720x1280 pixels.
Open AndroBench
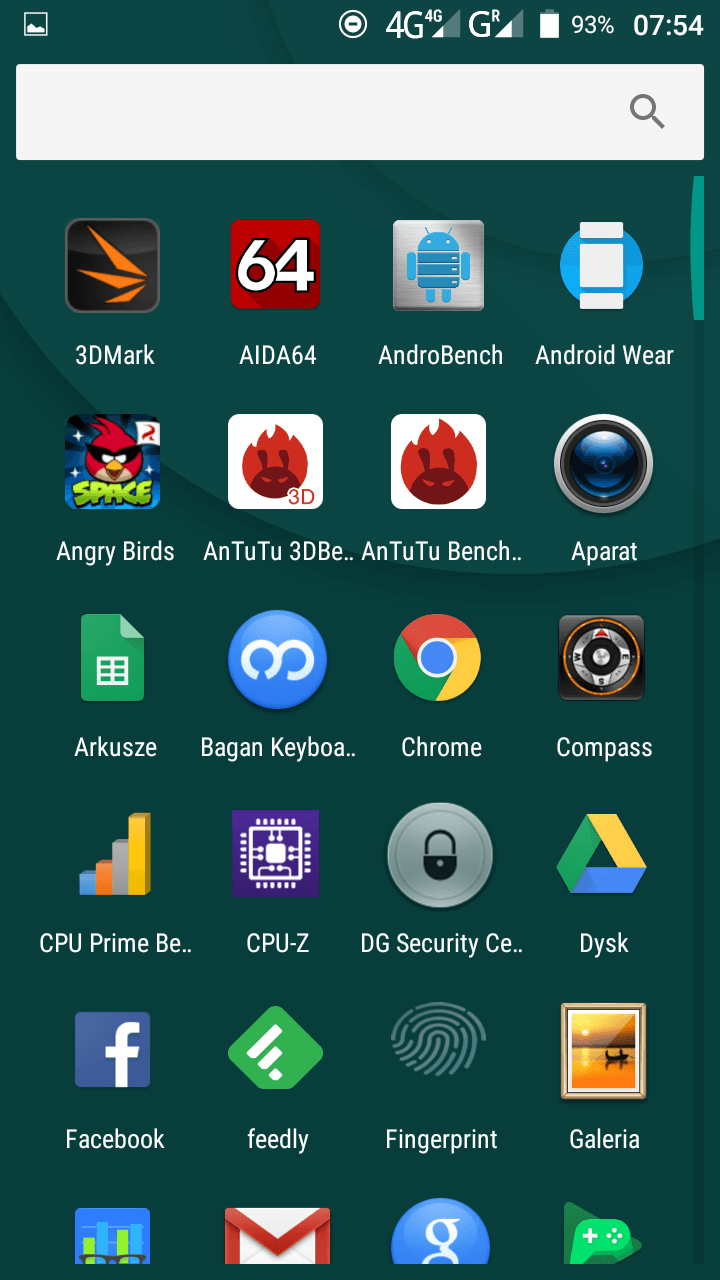click(x=439, y=265)
